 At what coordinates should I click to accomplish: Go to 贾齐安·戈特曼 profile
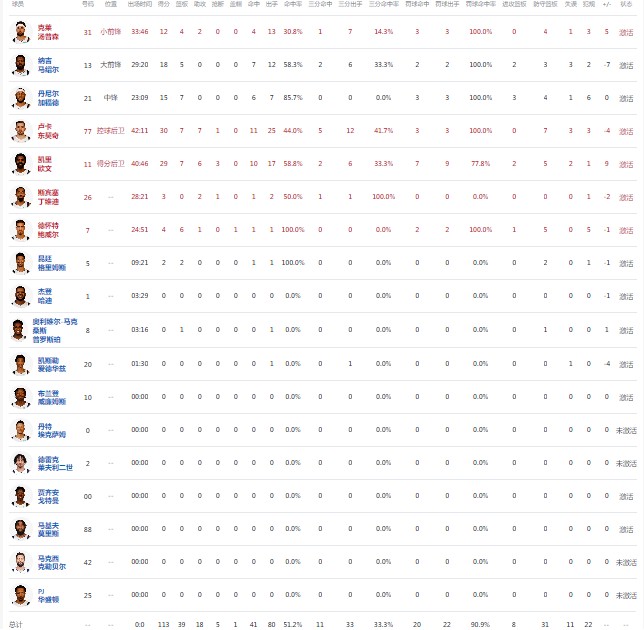click(50, 496)
